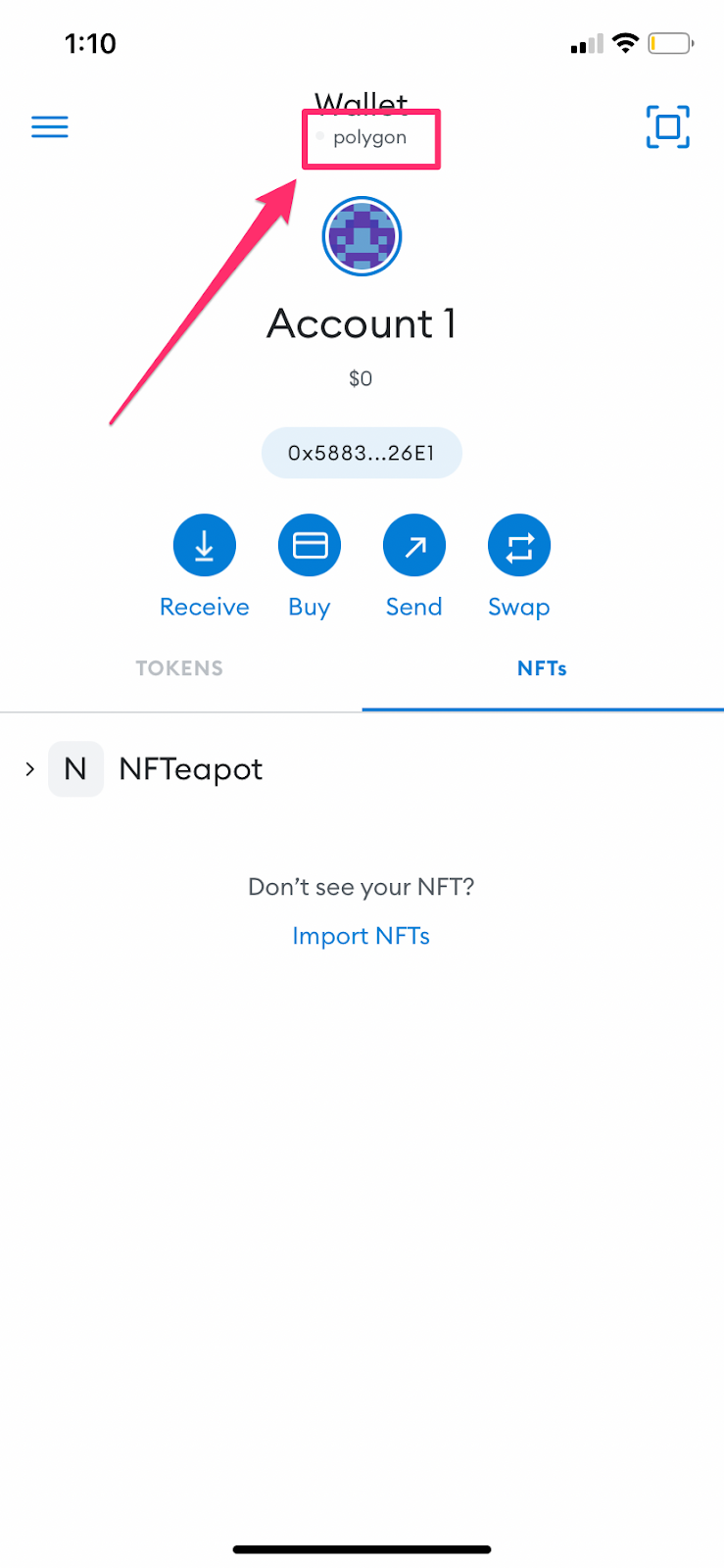724x1568 pixels.
Task: Tap the Import NFTs link
Action: [x=361, y=936]
